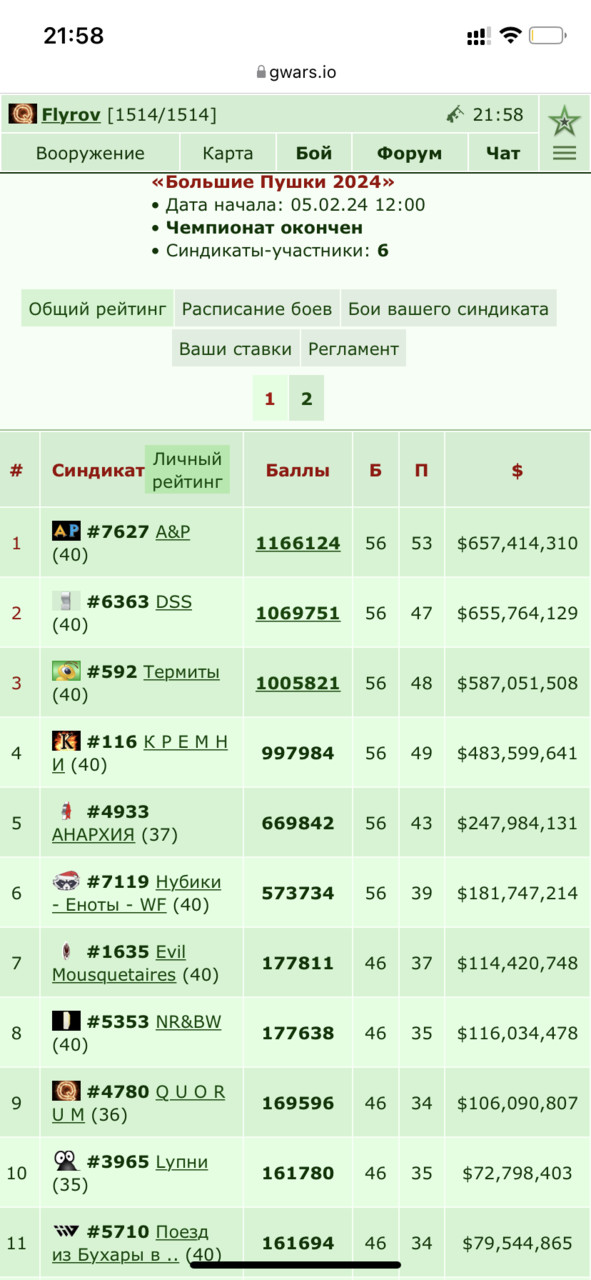This screenshot has height=1280, width=591.
Task: Tap the 1069751 points of DSS
Action: [x=298, y=613]
